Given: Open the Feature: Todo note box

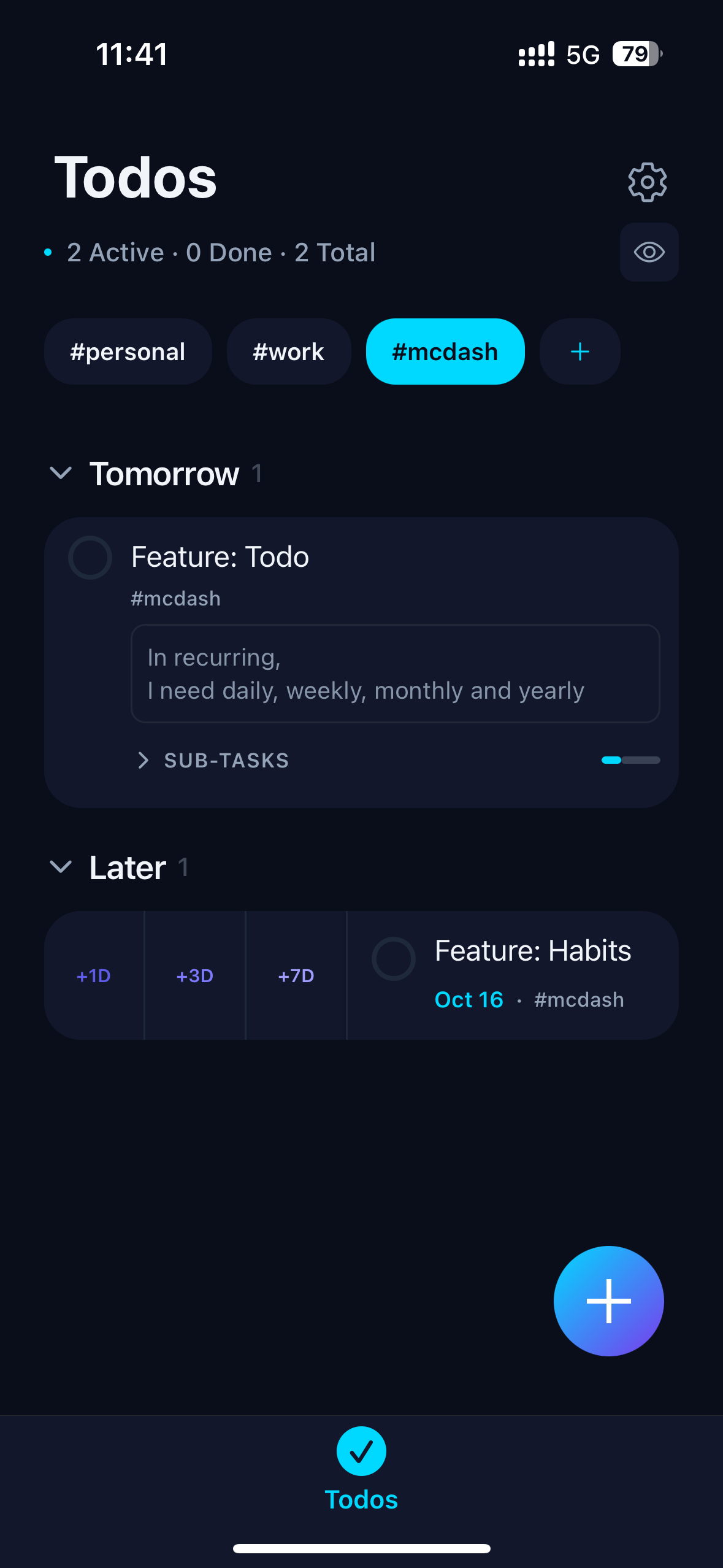Looking at the screenshot, I should coord(395,674).
